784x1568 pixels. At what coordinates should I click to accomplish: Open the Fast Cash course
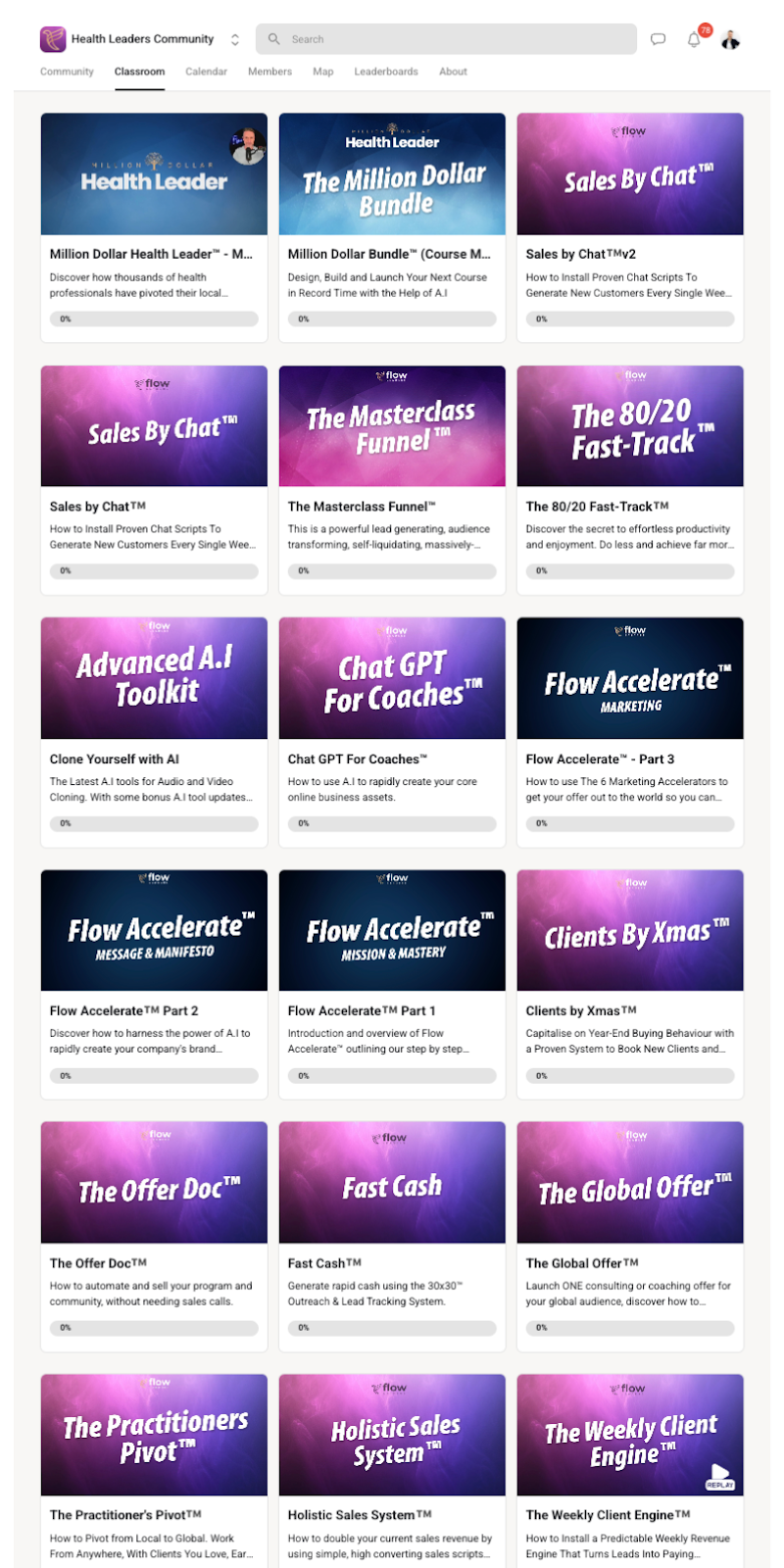[x=392, y=1182]
